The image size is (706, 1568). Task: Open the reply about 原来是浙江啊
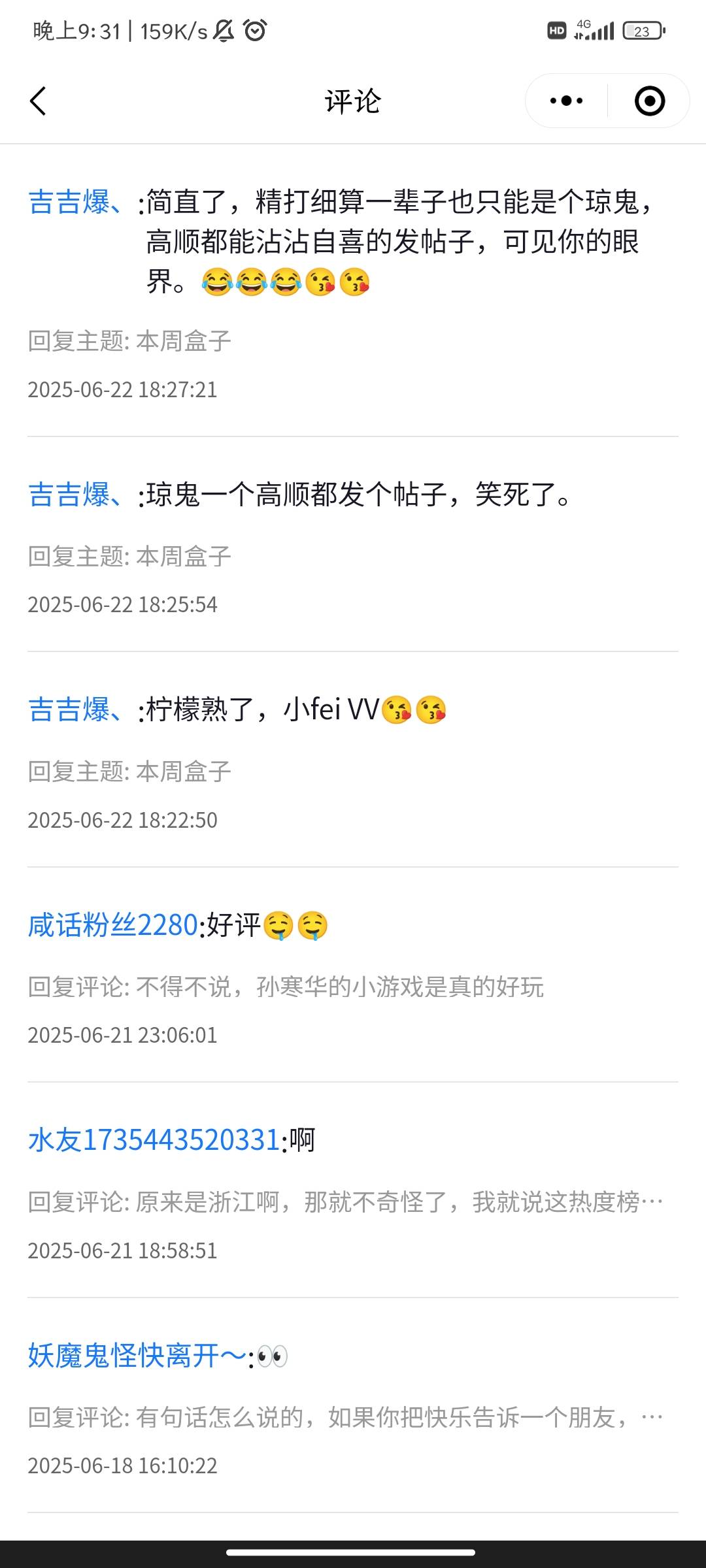(353, 1190)
